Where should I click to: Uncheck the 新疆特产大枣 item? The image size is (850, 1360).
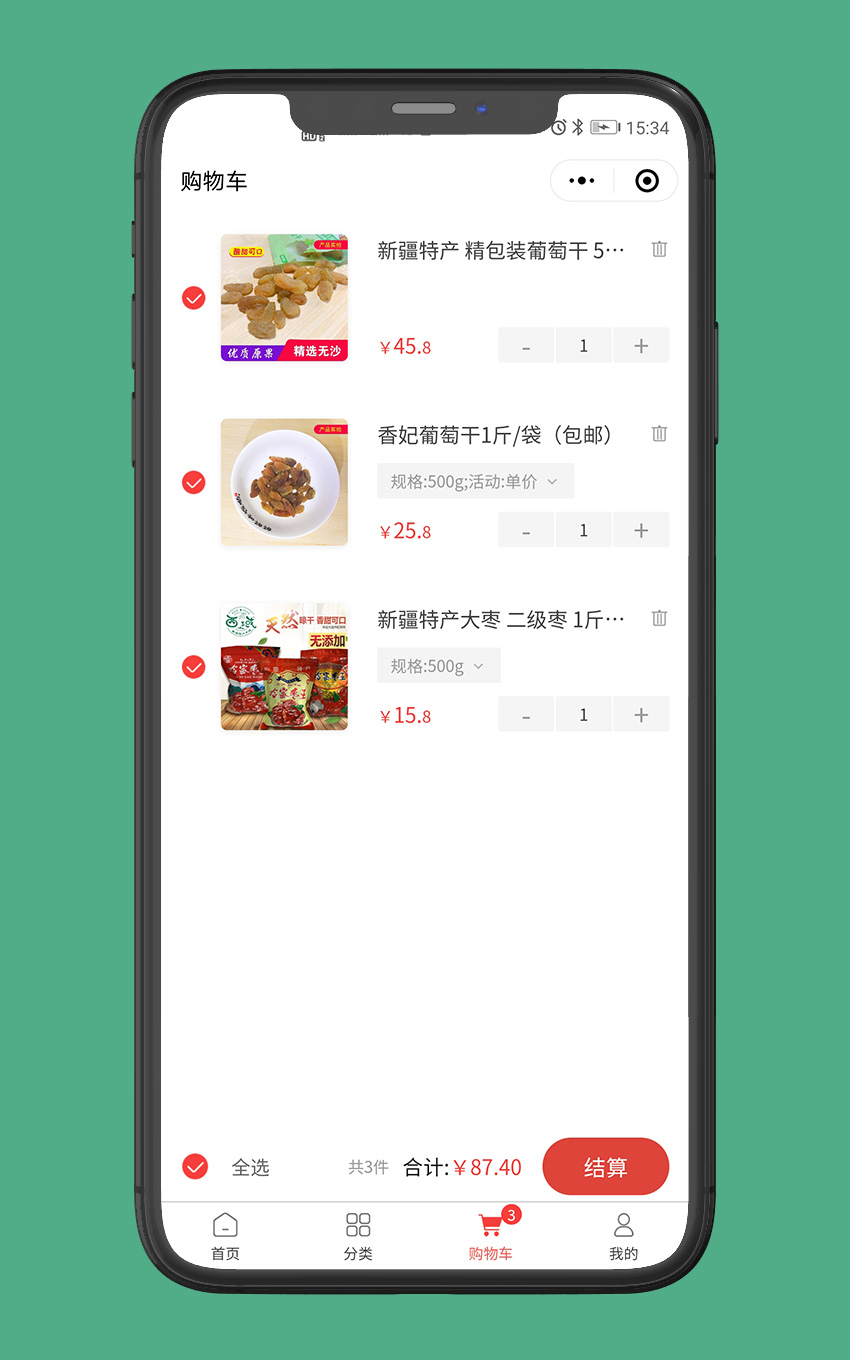(194, 667)
